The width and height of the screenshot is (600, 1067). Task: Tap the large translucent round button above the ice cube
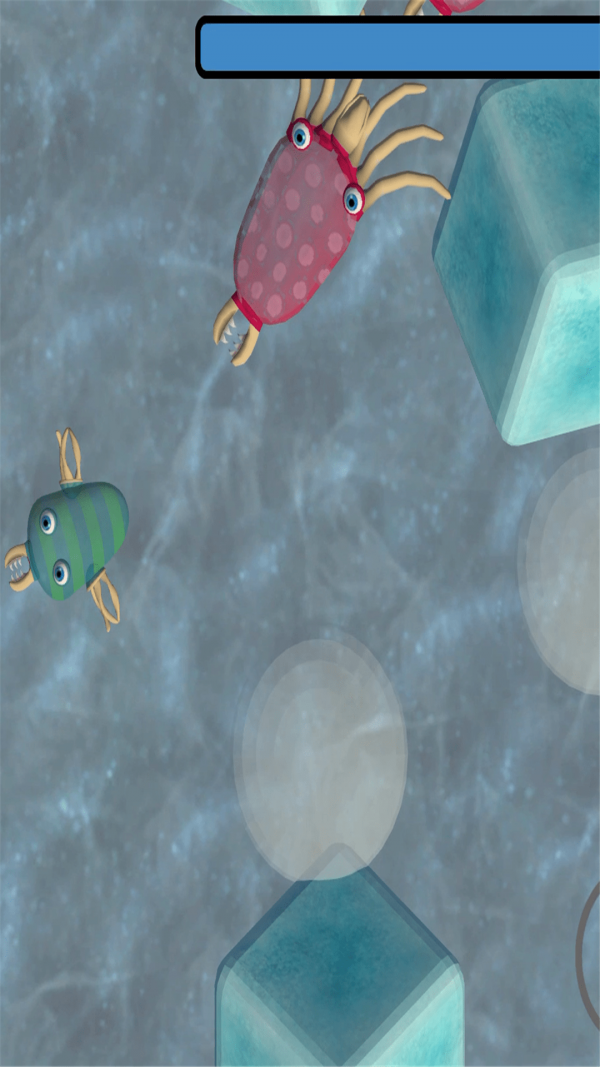point(320,760)
